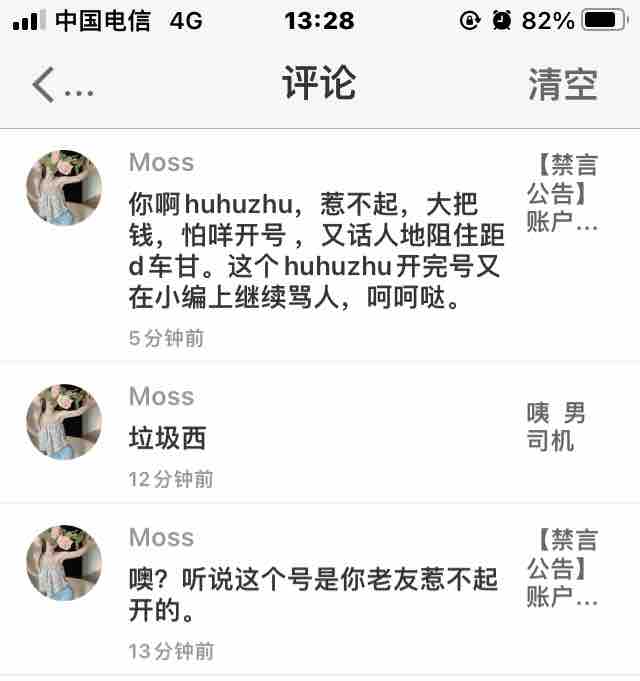Tap 清空 to clear all comments
This screenshot has width=640, height=681.
pos(563,86)
